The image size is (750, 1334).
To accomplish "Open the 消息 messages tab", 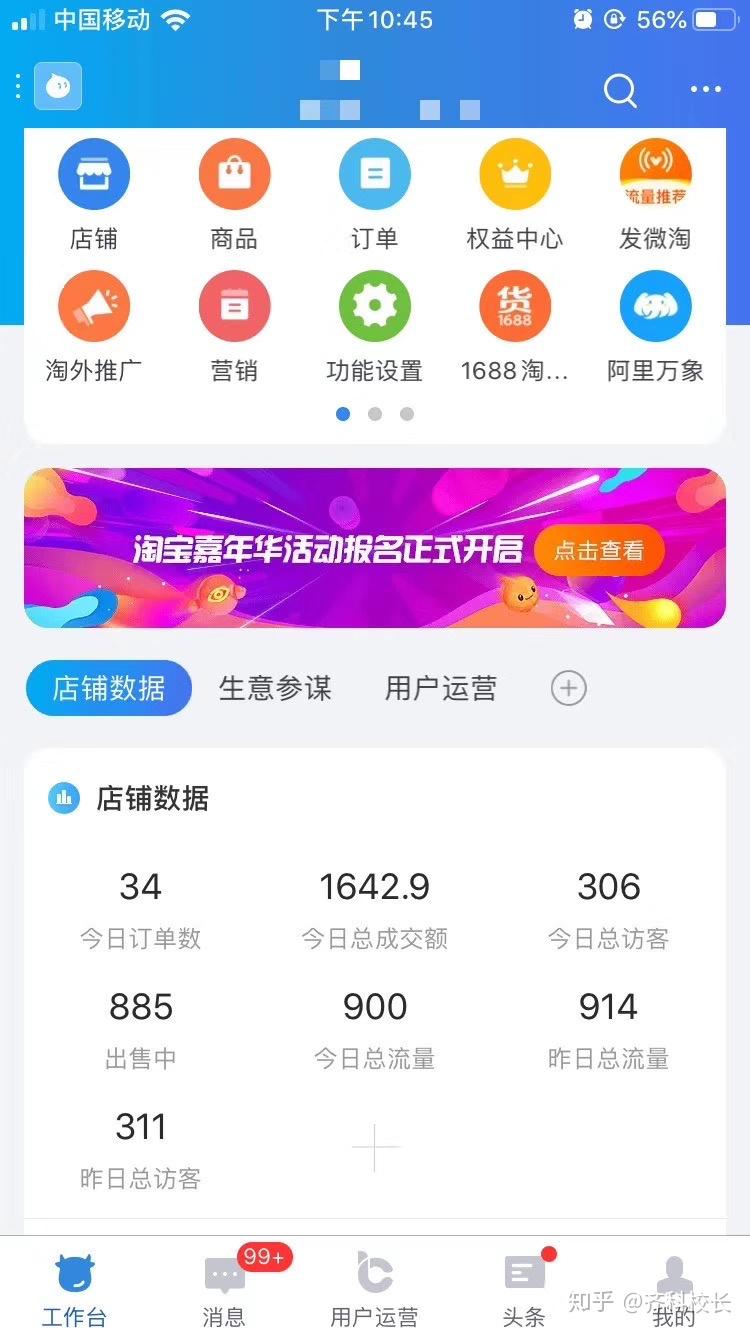I will point(224,1290).
